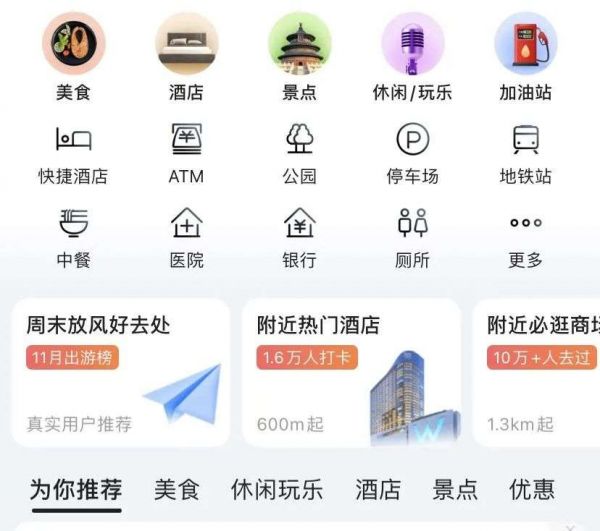Open 中餐 Chinese food shortcut

click(x=73, y=236)
